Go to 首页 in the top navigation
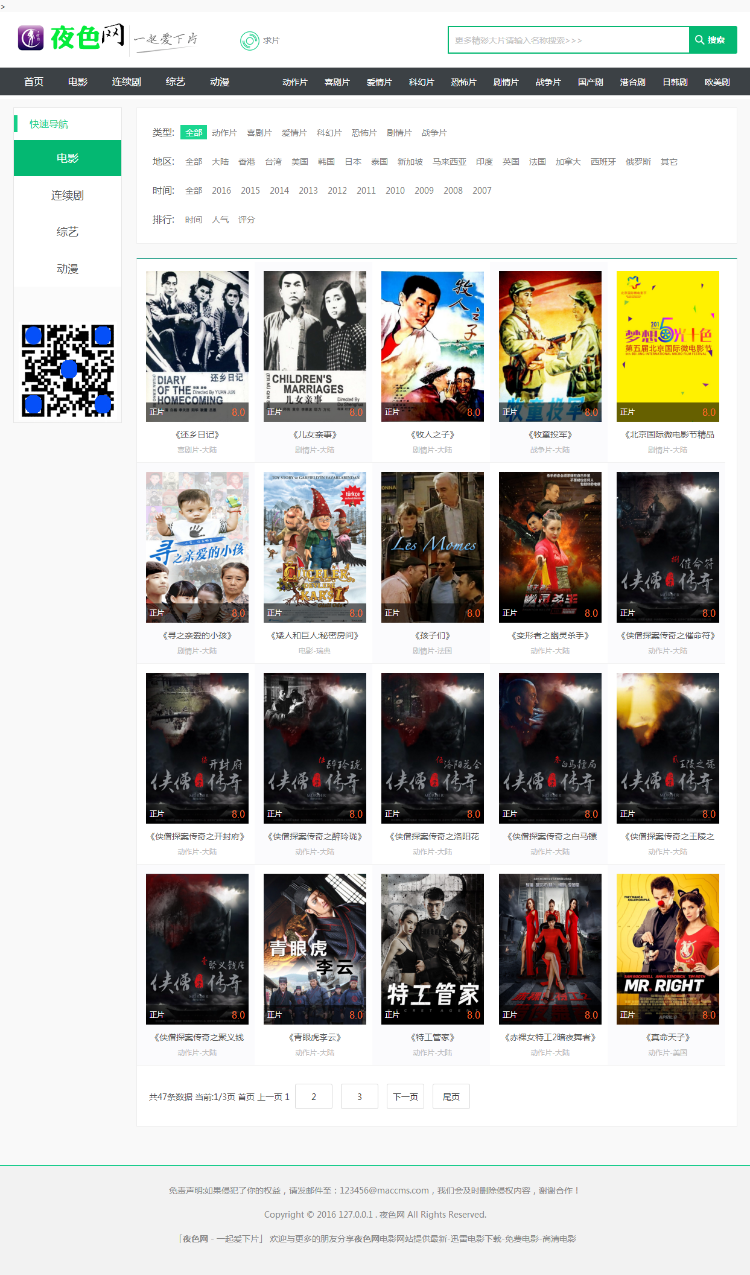Viewport: 750px width, 1275px height. [x=34, y=82]
